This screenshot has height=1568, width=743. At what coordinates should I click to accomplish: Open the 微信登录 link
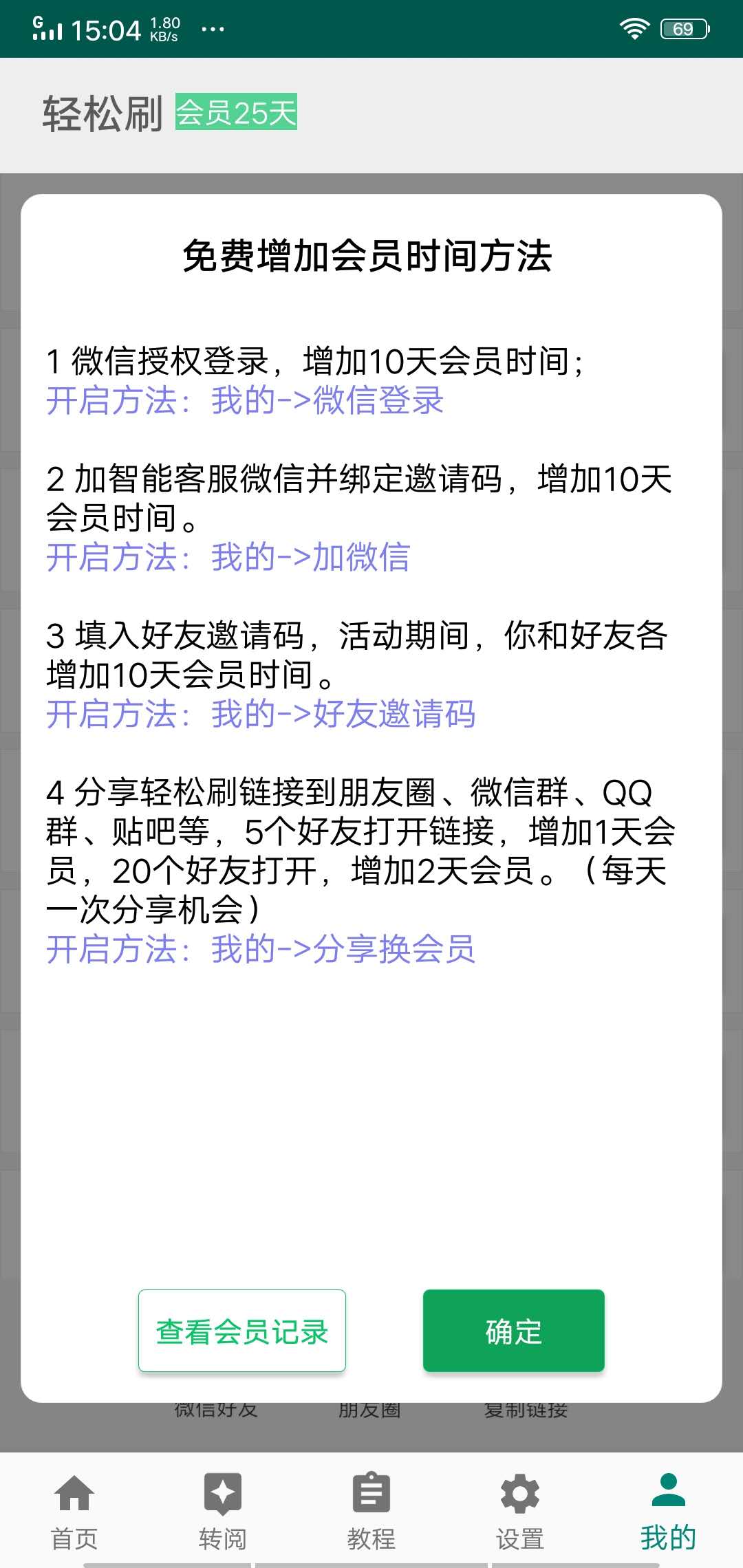[379, 400]
